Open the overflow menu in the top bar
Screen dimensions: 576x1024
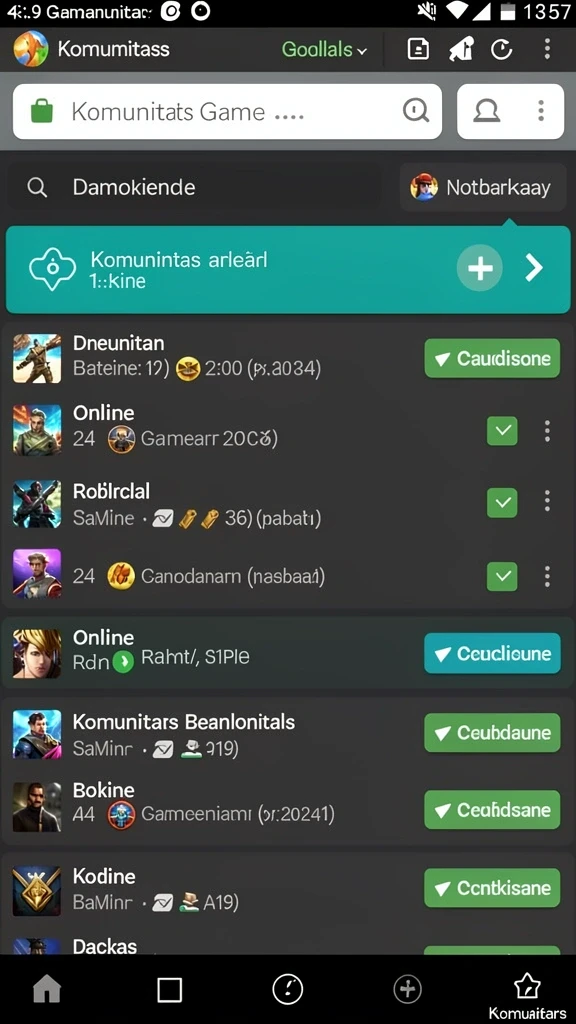tap(547, 49)
